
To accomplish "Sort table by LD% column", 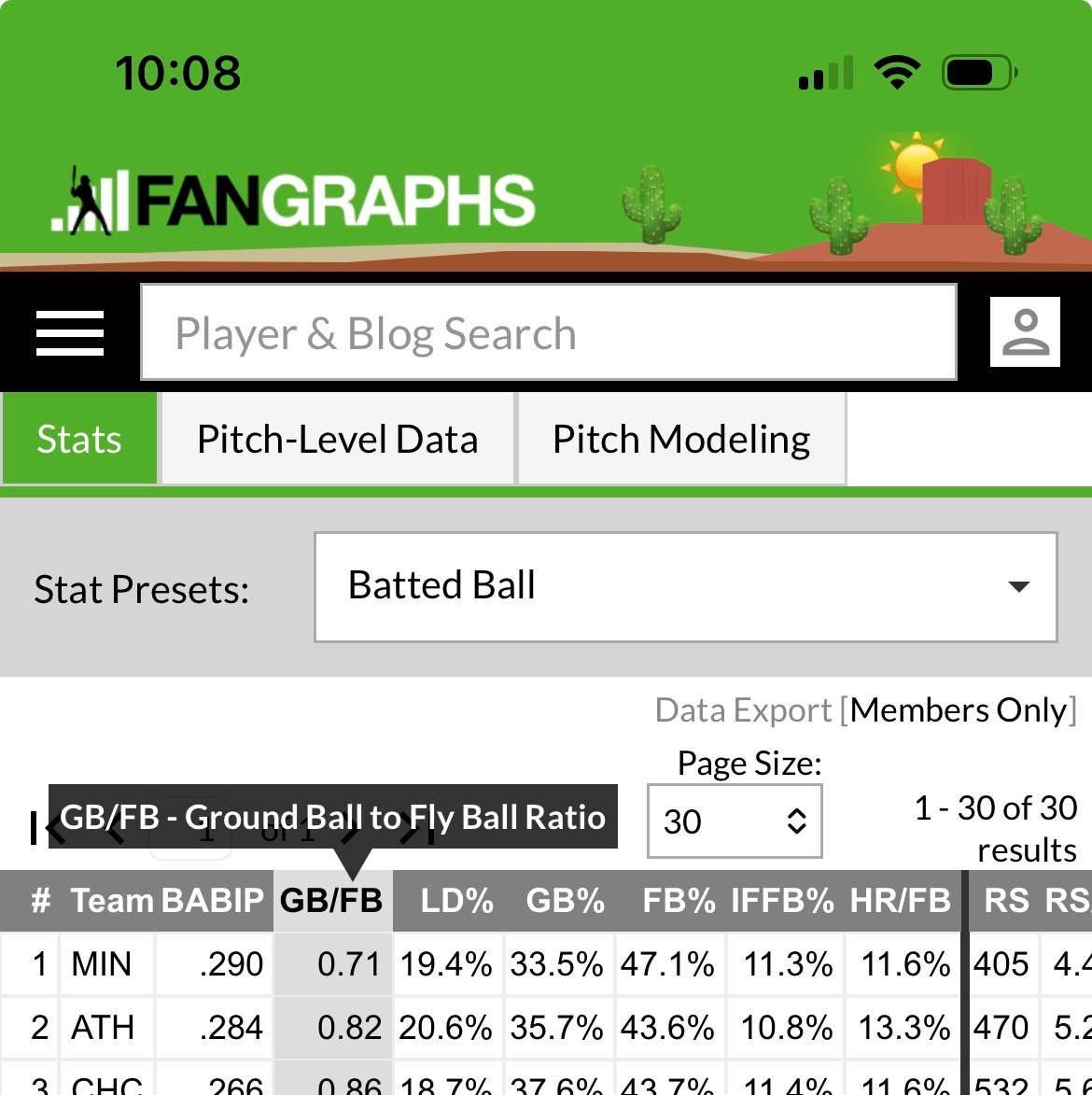I will [456, 901].
